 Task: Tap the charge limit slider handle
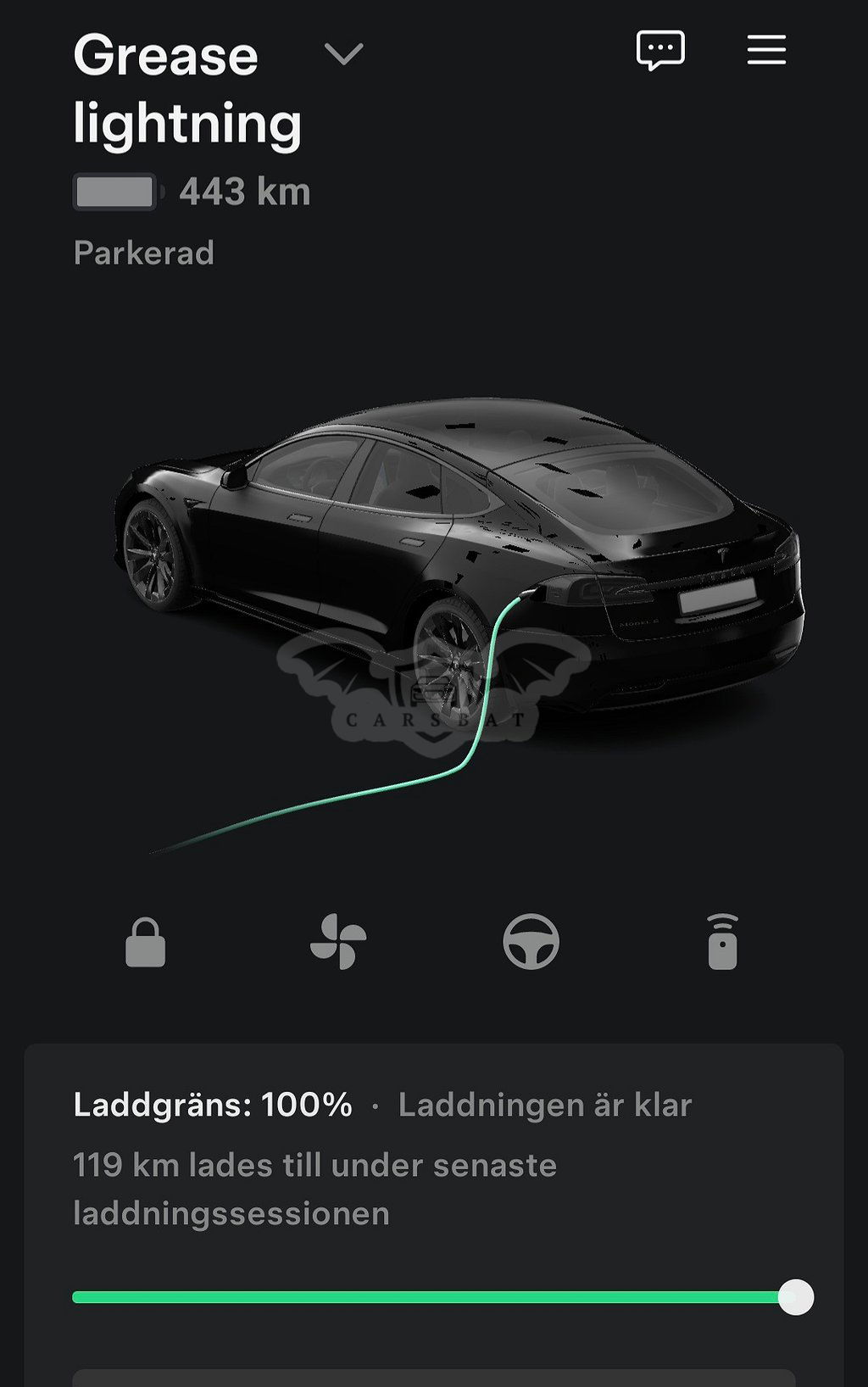coord(795,1297)
